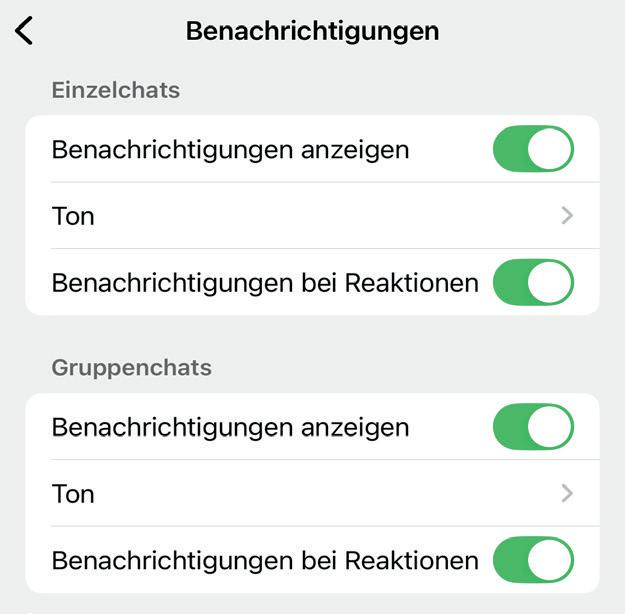Switch off Benachrichtigungen bei Reaktionen for Gruppenchats
Viewport: 625px width, 614px height.
tap(533, 560)
